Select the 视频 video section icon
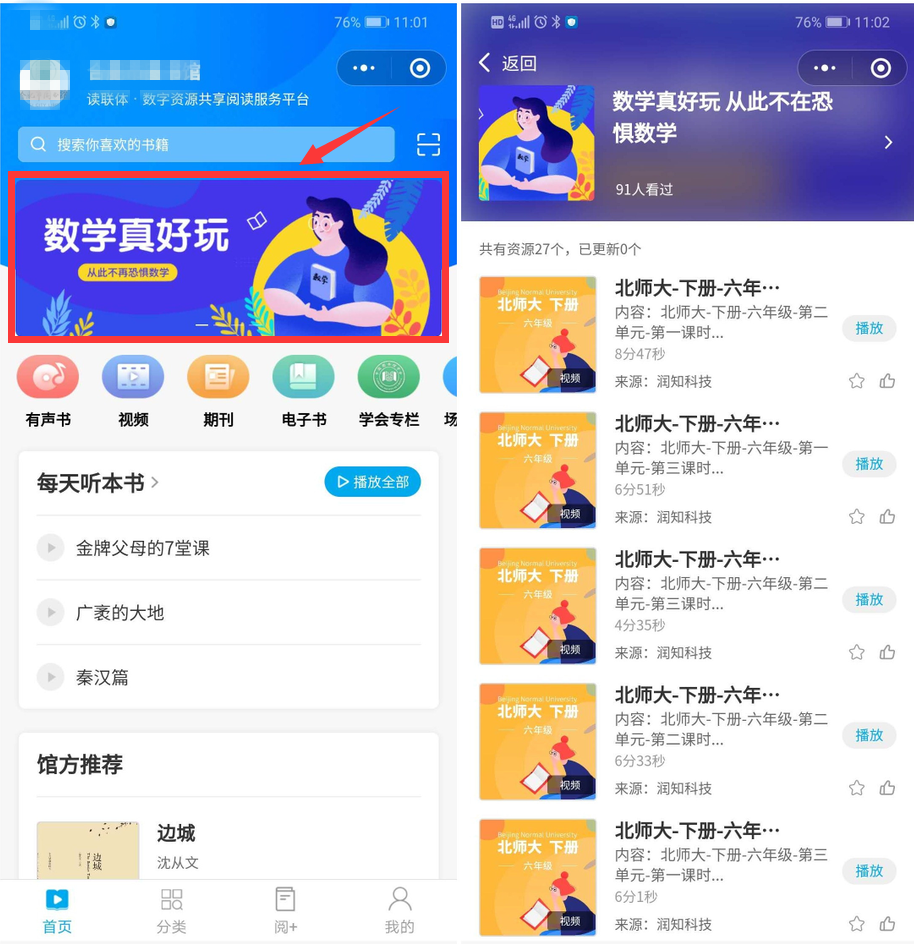This screenshot has height=944, width=914. (132, 378)
